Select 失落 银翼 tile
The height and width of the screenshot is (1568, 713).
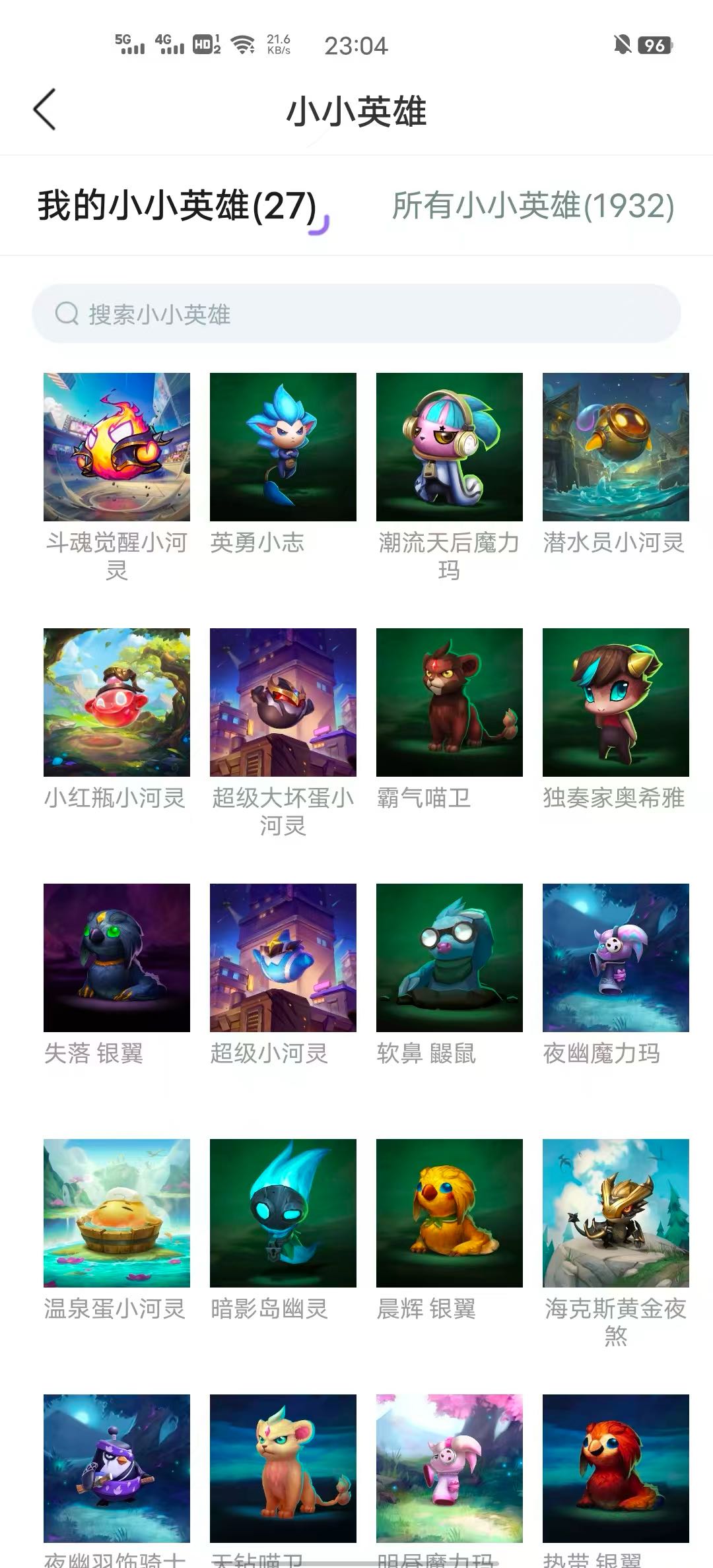(117, 958)
